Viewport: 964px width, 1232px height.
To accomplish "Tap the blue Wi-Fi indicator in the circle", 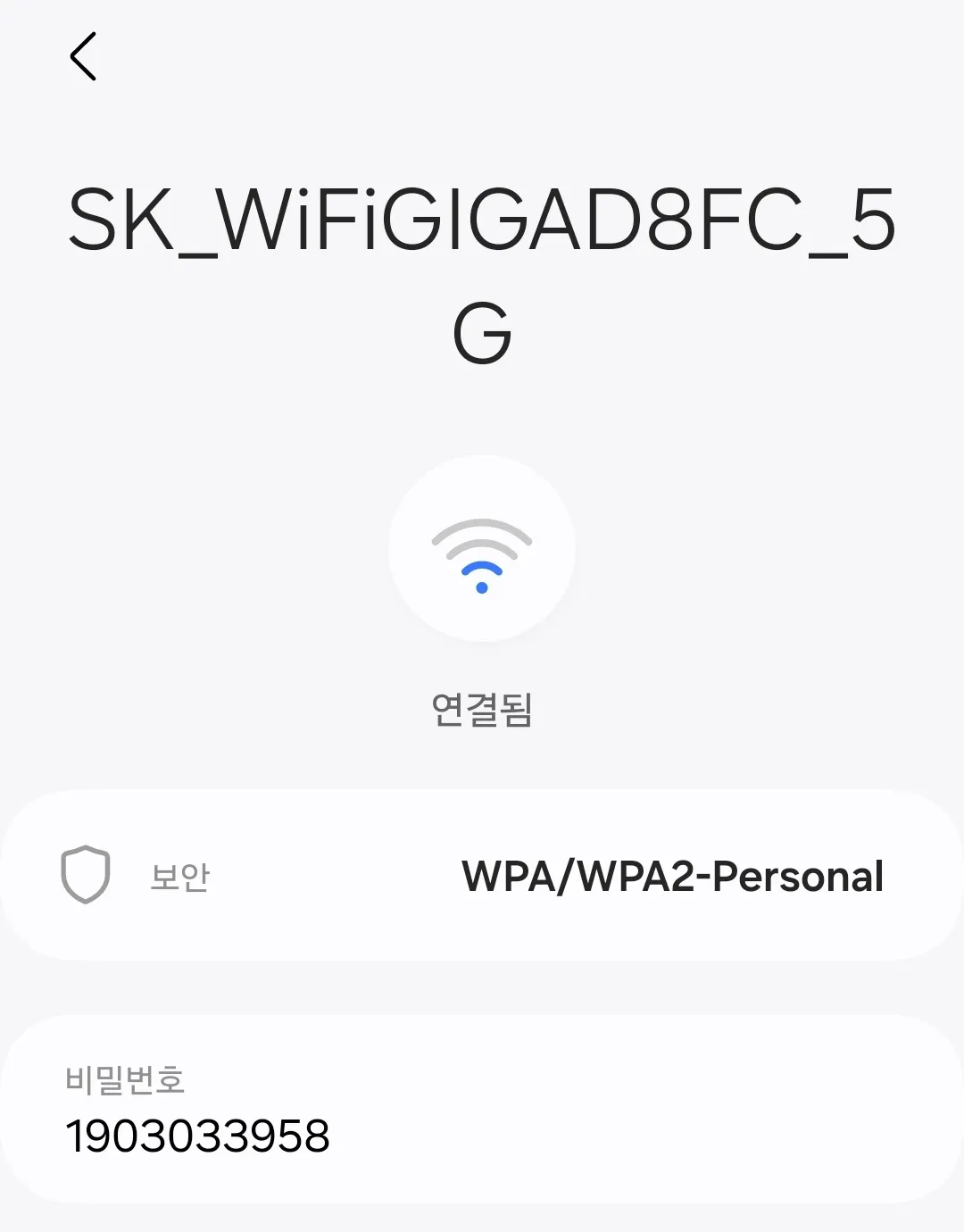I will pos(482,571).
